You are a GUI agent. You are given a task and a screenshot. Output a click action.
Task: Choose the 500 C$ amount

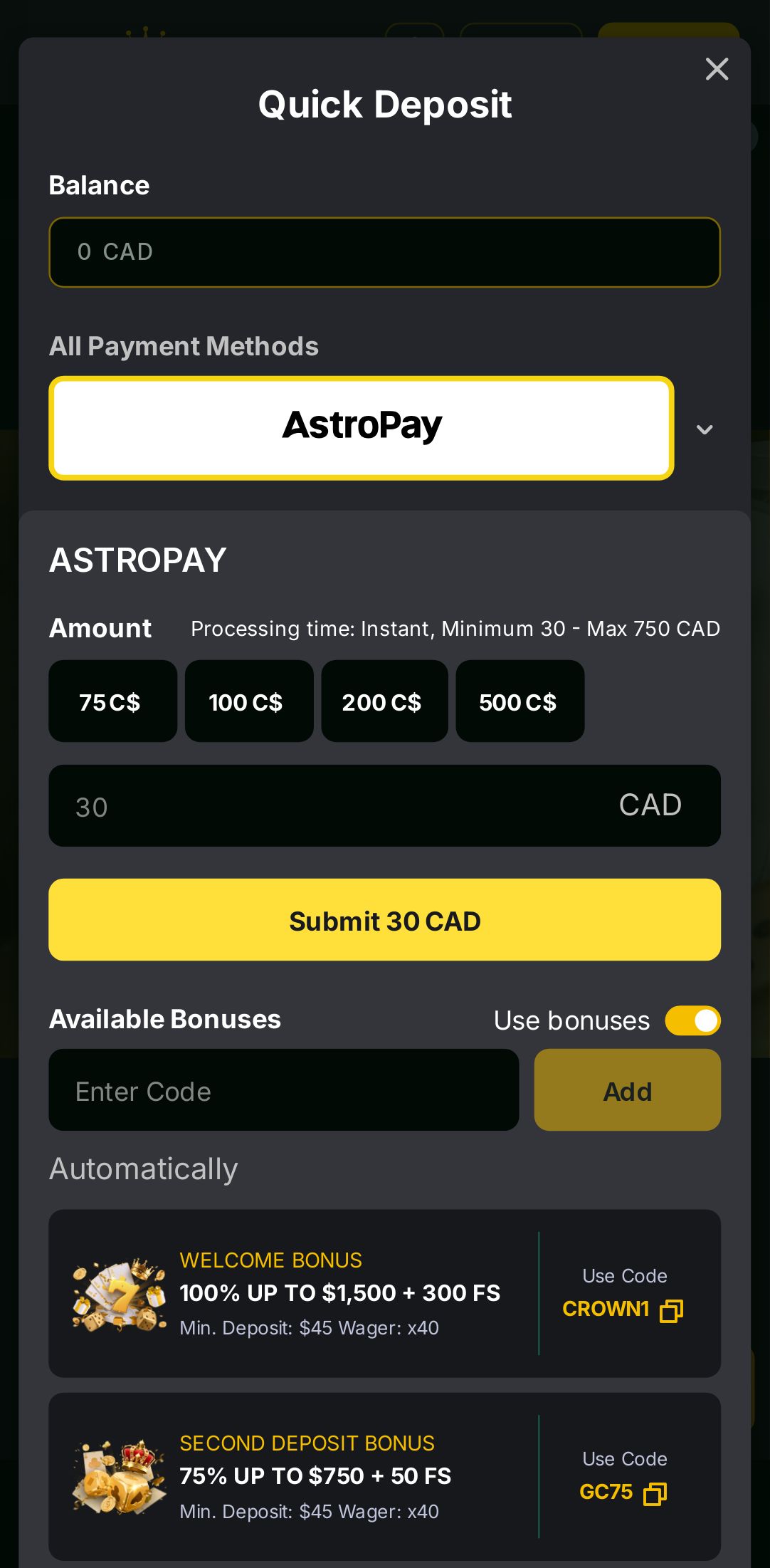coord(520,701)
